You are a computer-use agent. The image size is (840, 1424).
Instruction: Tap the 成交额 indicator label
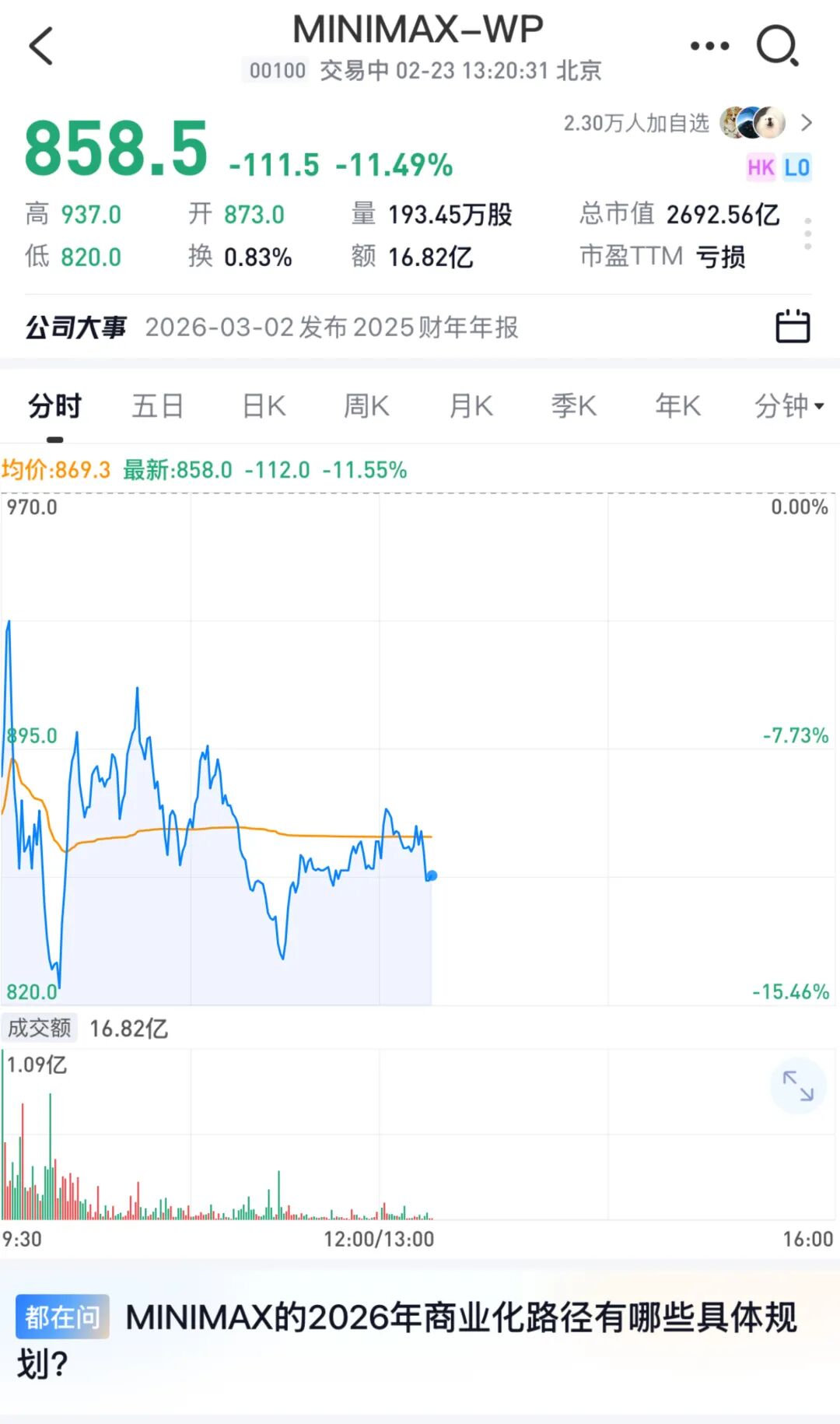[x=39, y=1028]
